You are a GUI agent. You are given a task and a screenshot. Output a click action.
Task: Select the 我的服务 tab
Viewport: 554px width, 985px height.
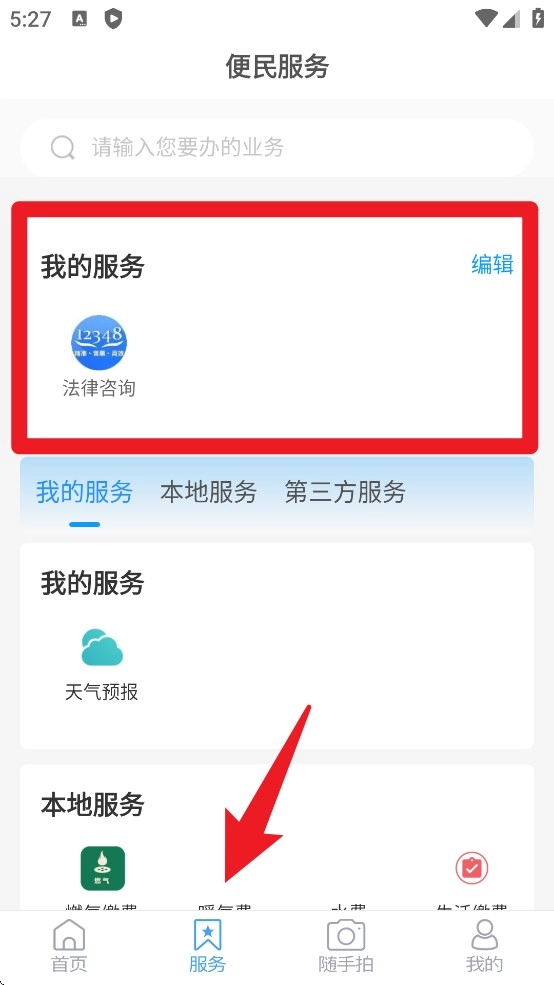[x=84, y=491]
